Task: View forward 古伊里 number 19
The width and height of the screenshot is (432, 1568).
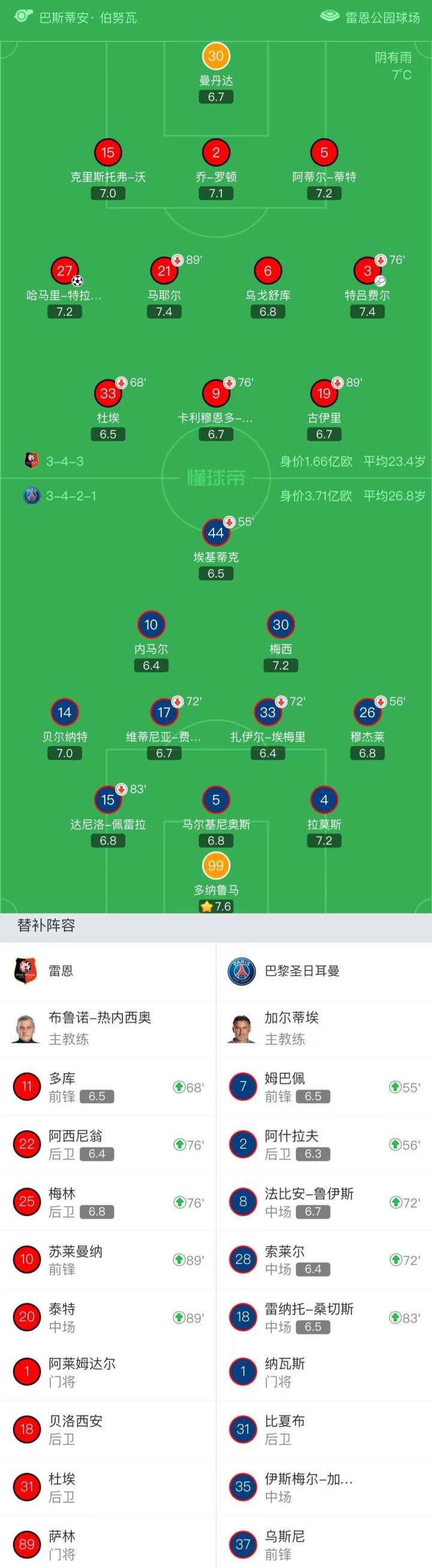Action: coord(323,394)
